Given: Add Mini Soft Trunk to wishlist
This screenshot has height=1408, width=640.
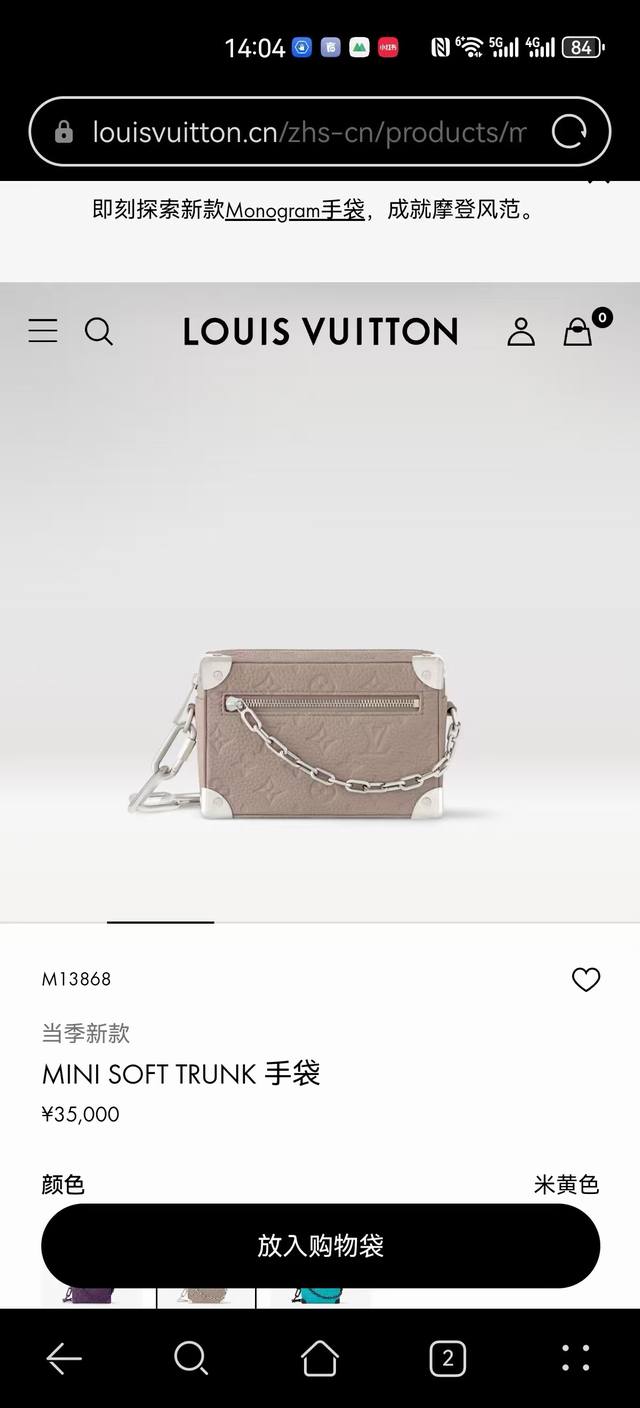Looking at the screenshot, I should (586, 980).
